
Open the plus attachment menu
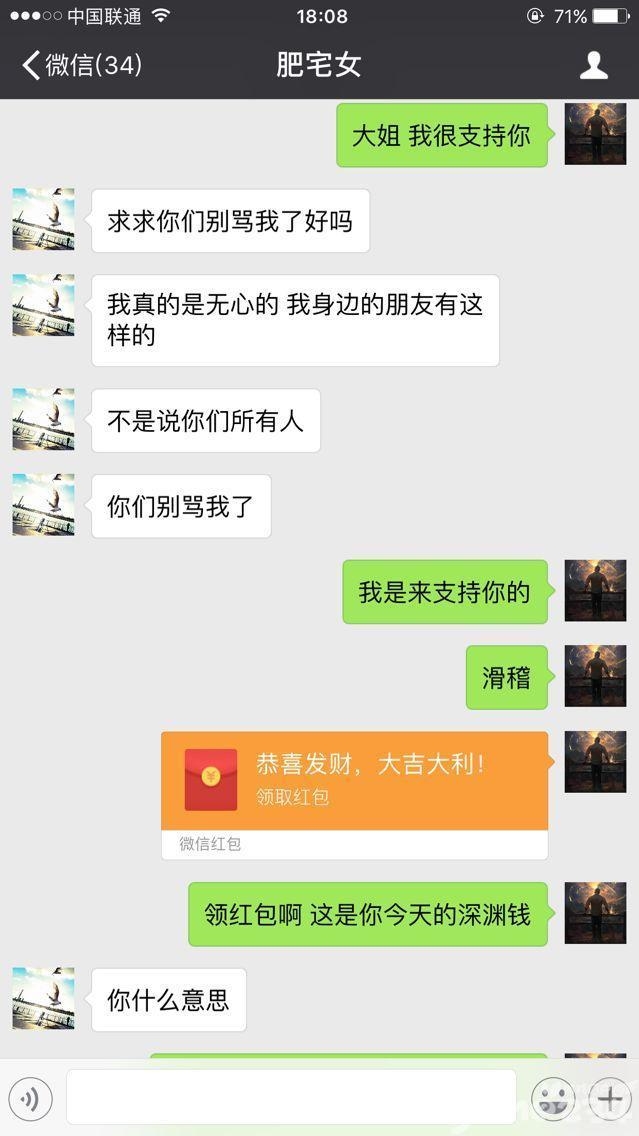click(609, 1098)
